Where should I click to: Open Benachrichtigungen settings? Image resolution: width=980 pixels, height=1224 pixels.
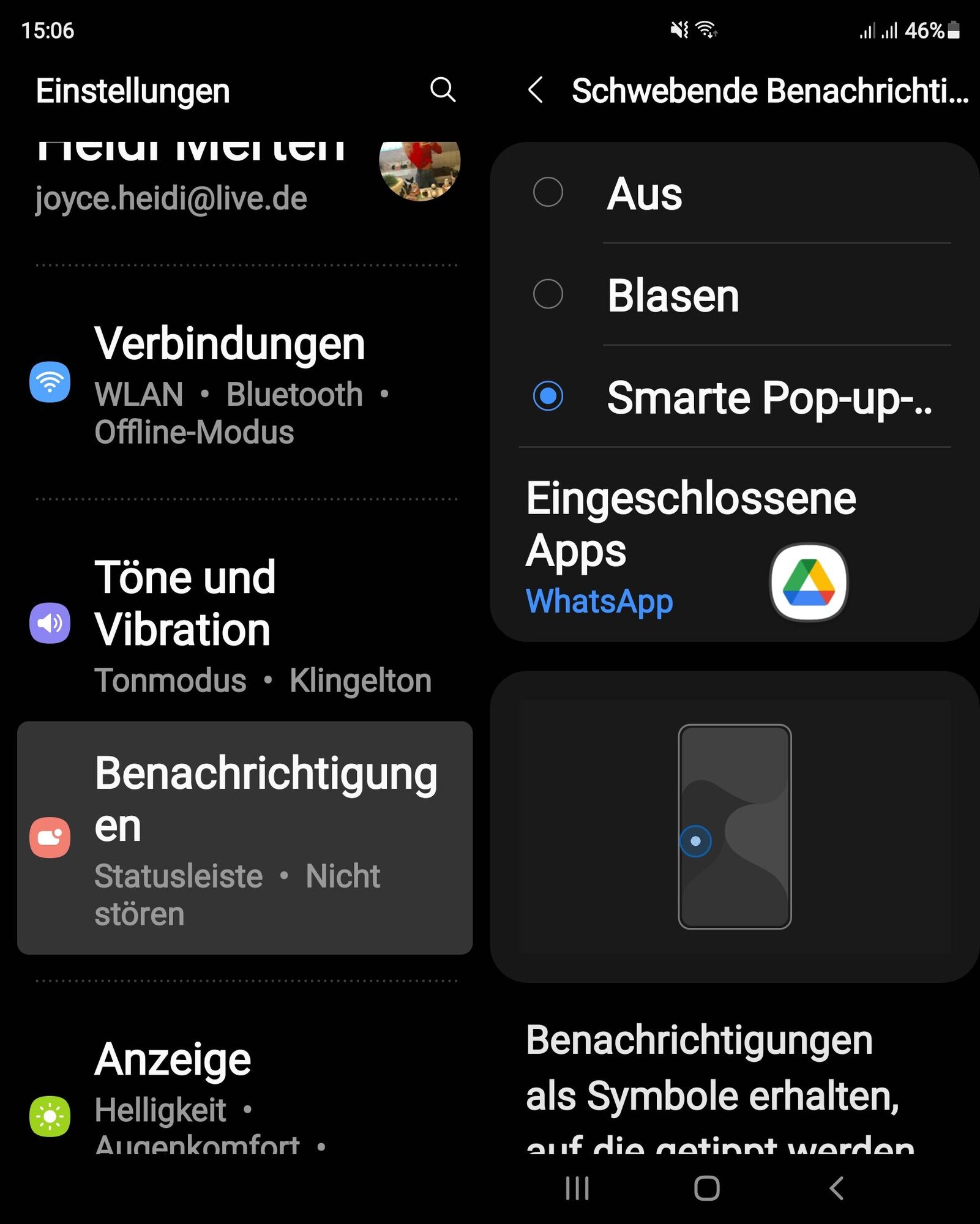pyautogui.click(x=245, y=837)
